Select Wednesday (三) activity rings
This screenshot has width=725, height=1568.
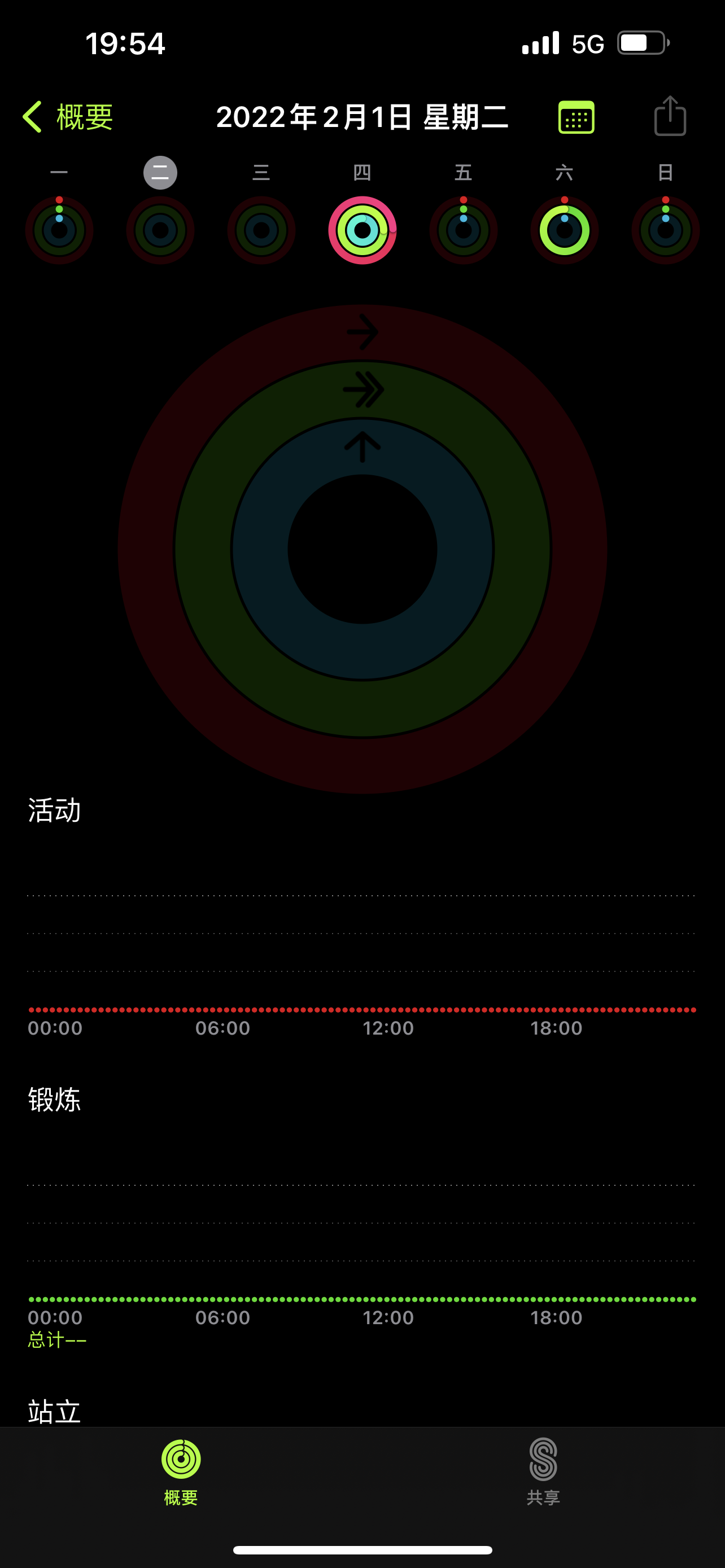pos(261,230)
